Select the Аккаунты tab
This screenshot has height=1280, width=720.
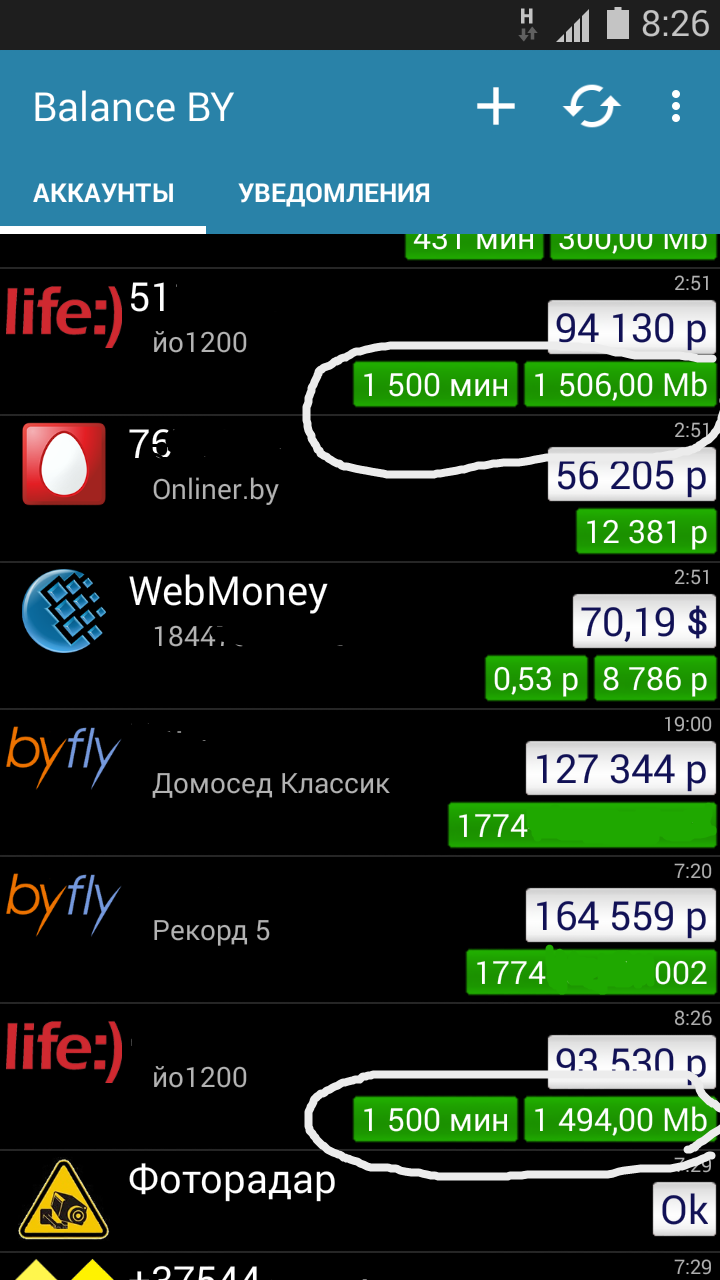tap(103, 193)
